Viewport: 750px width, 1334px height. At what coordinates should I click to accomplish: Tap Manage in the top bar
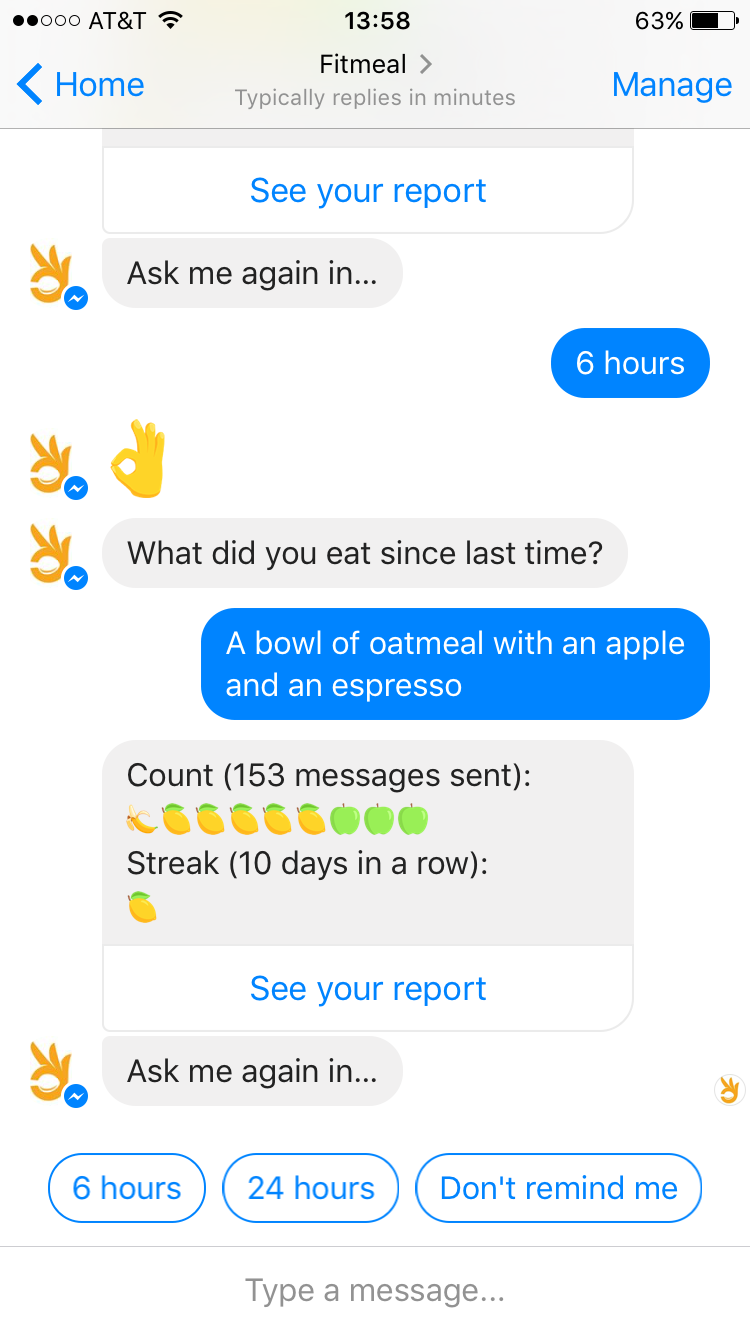click(x=672, y=84)
